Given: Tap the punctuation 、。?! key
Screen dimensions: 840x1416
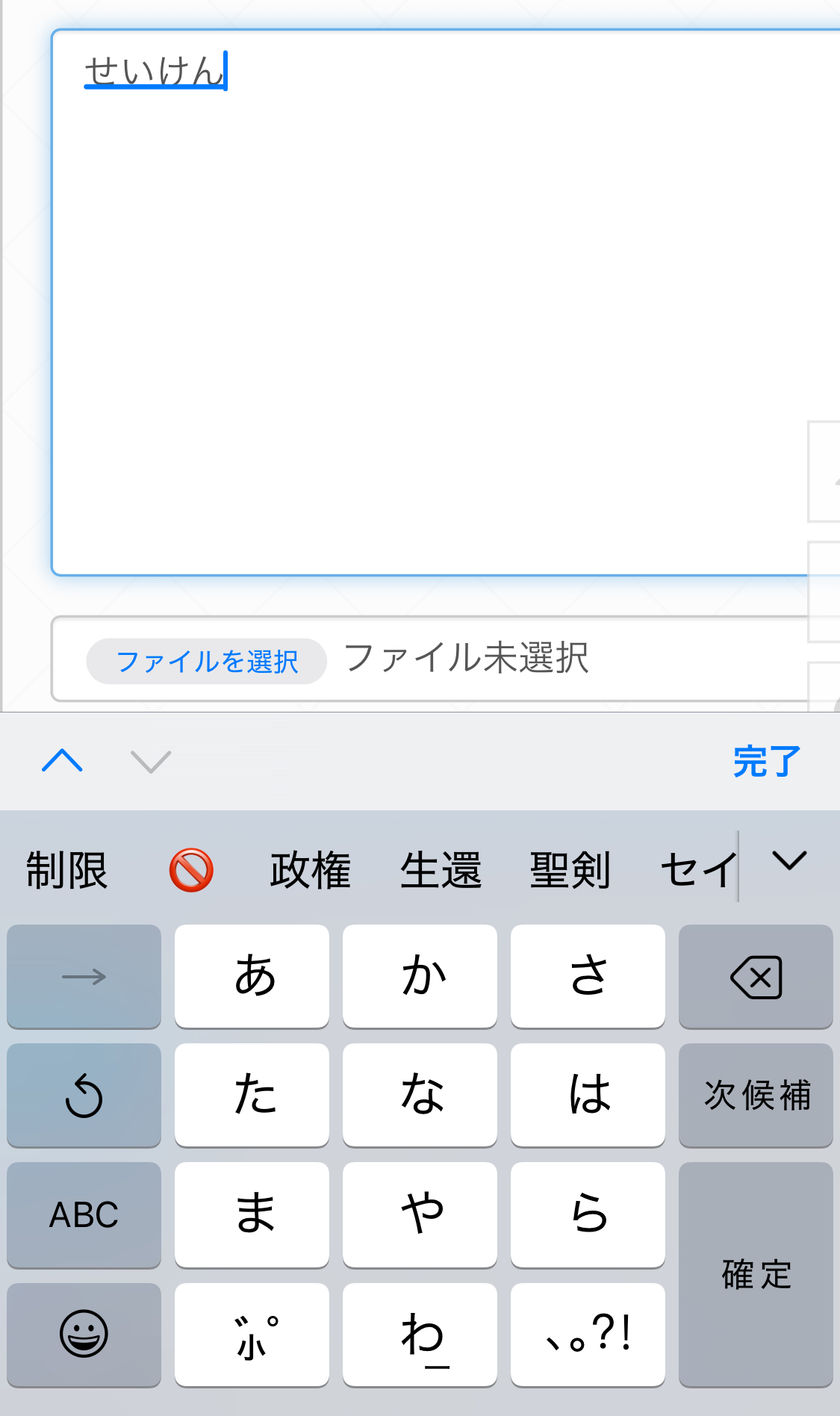Looking at the screenshot, I should coord(588,1335).
